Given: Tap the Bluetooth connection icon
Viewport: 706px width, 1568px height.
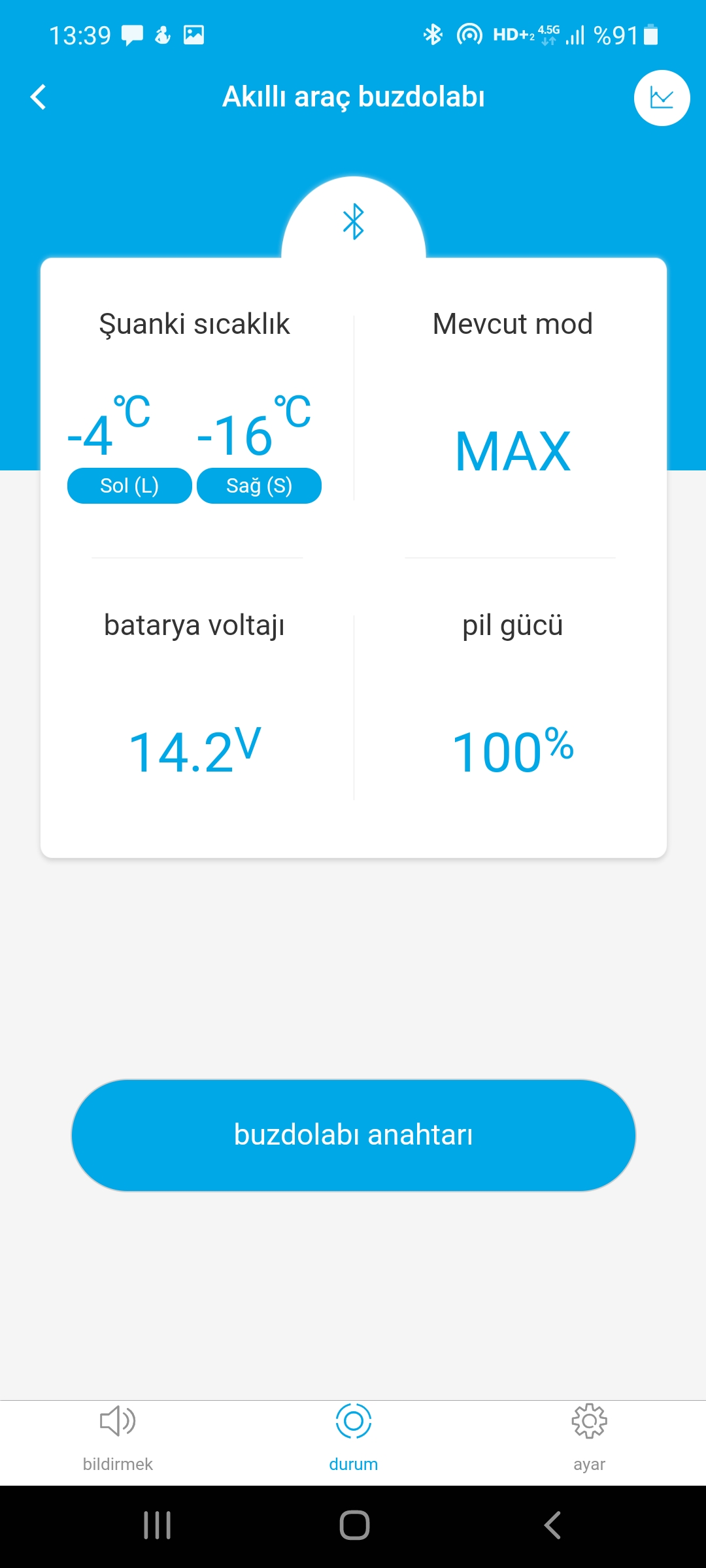Looking at the screenshot, I should (354, 221).
